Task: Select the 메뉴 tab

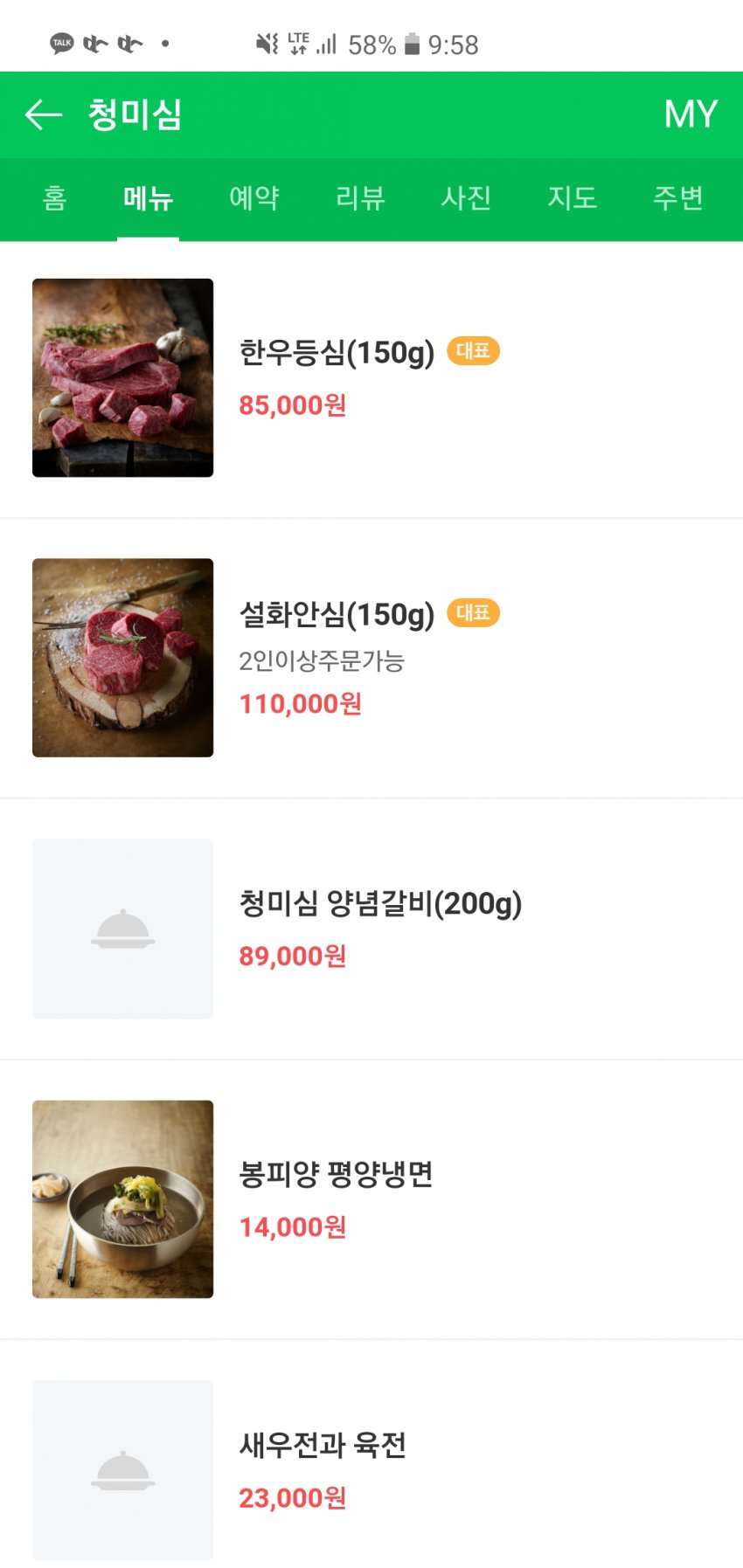Action: pyautogui.click(x=148, y=198)
